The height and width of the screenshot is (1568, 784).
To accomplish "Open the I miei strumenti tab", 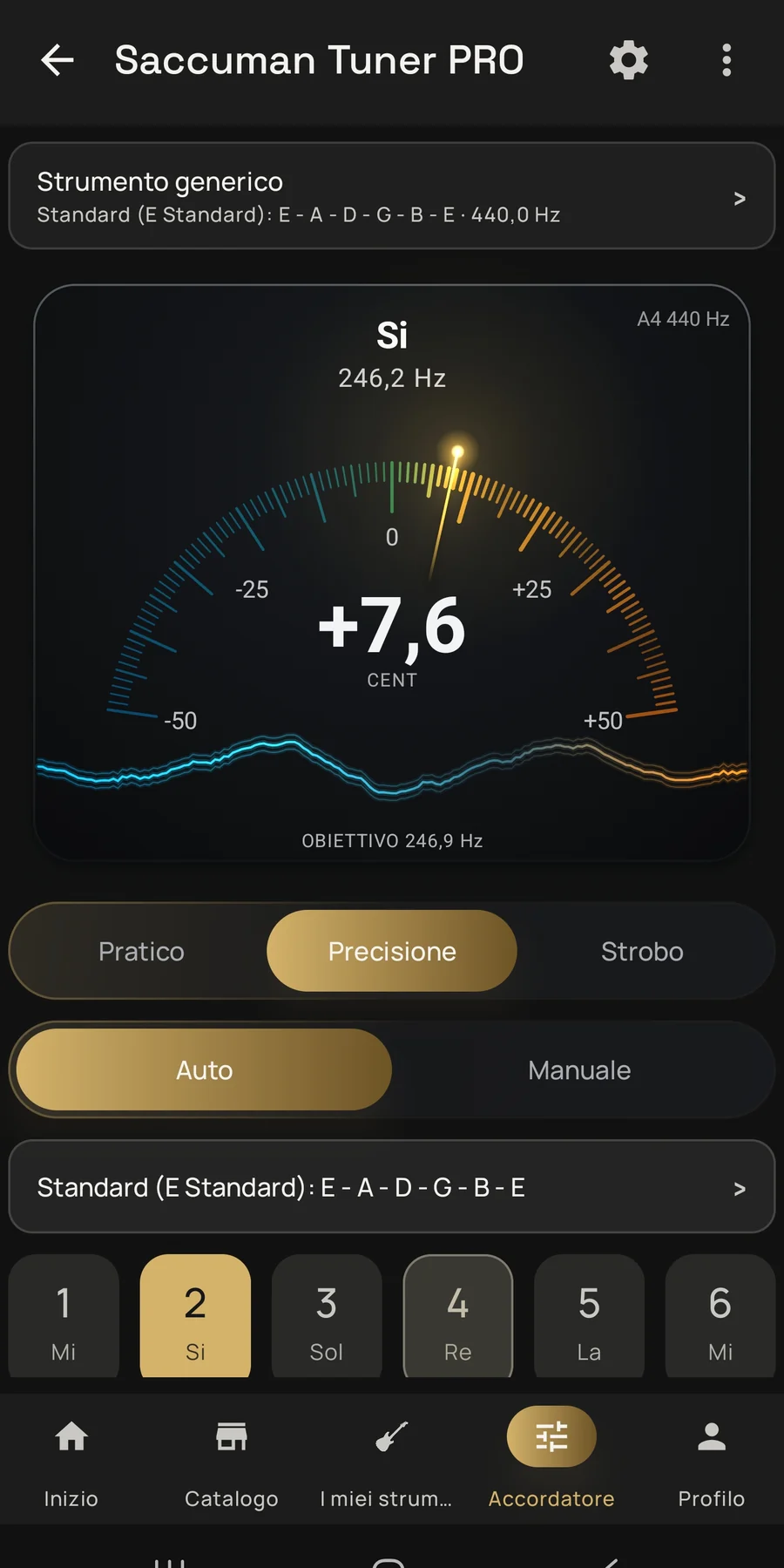I will click(x=391, y=1460).
